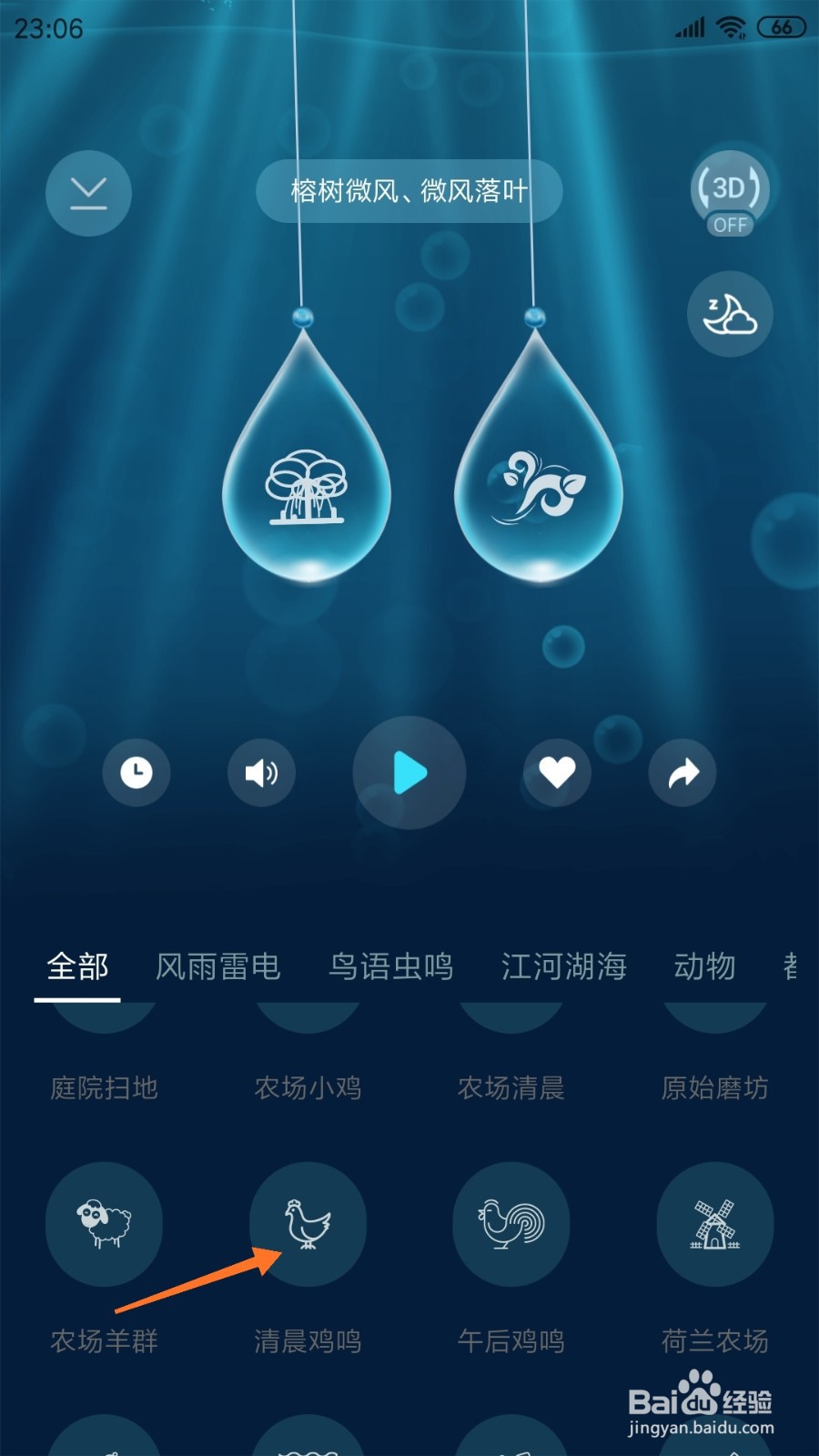819x1456 pixels.
Task: Favorite this sound mix with the heart
Action: 557,773
